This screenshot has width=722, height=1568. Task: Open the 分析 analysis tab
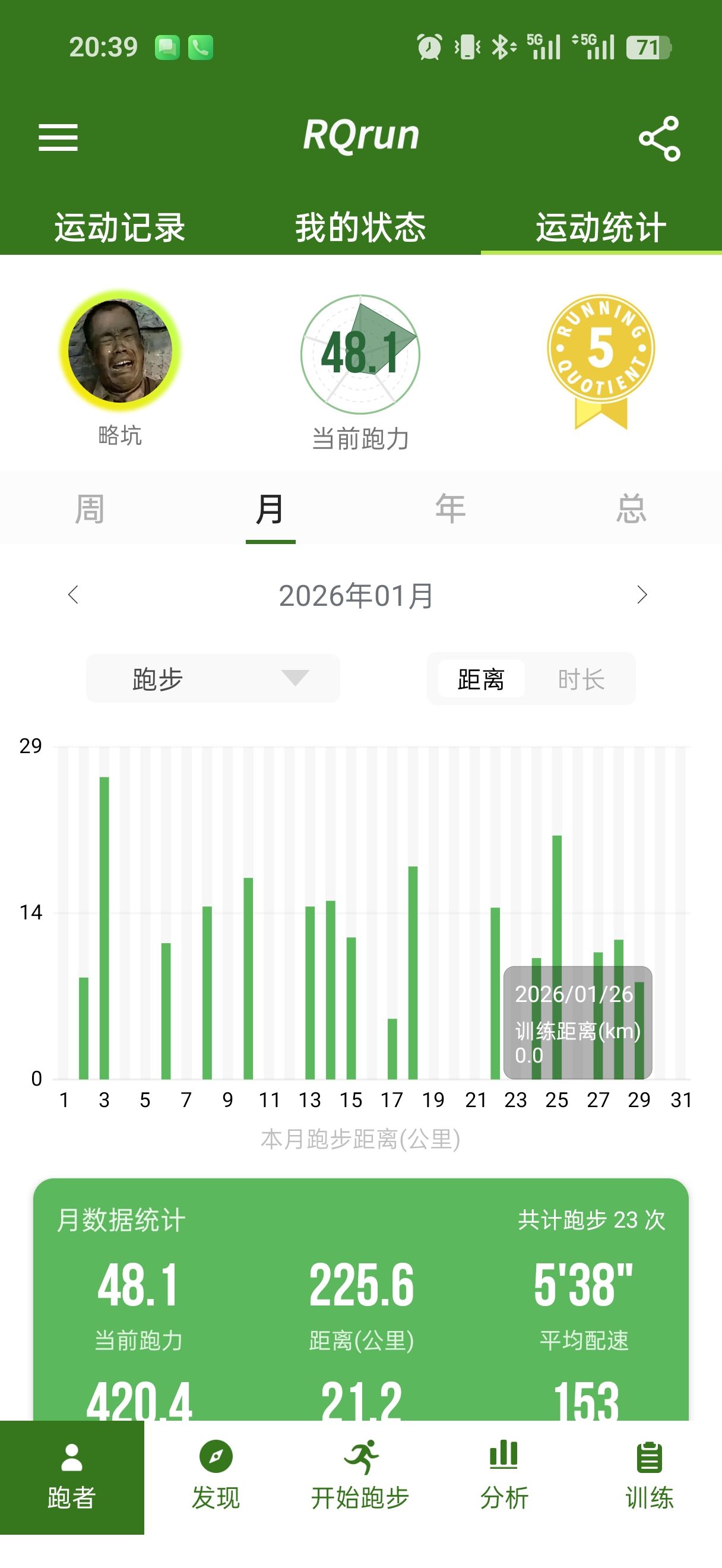[504, 1475]
